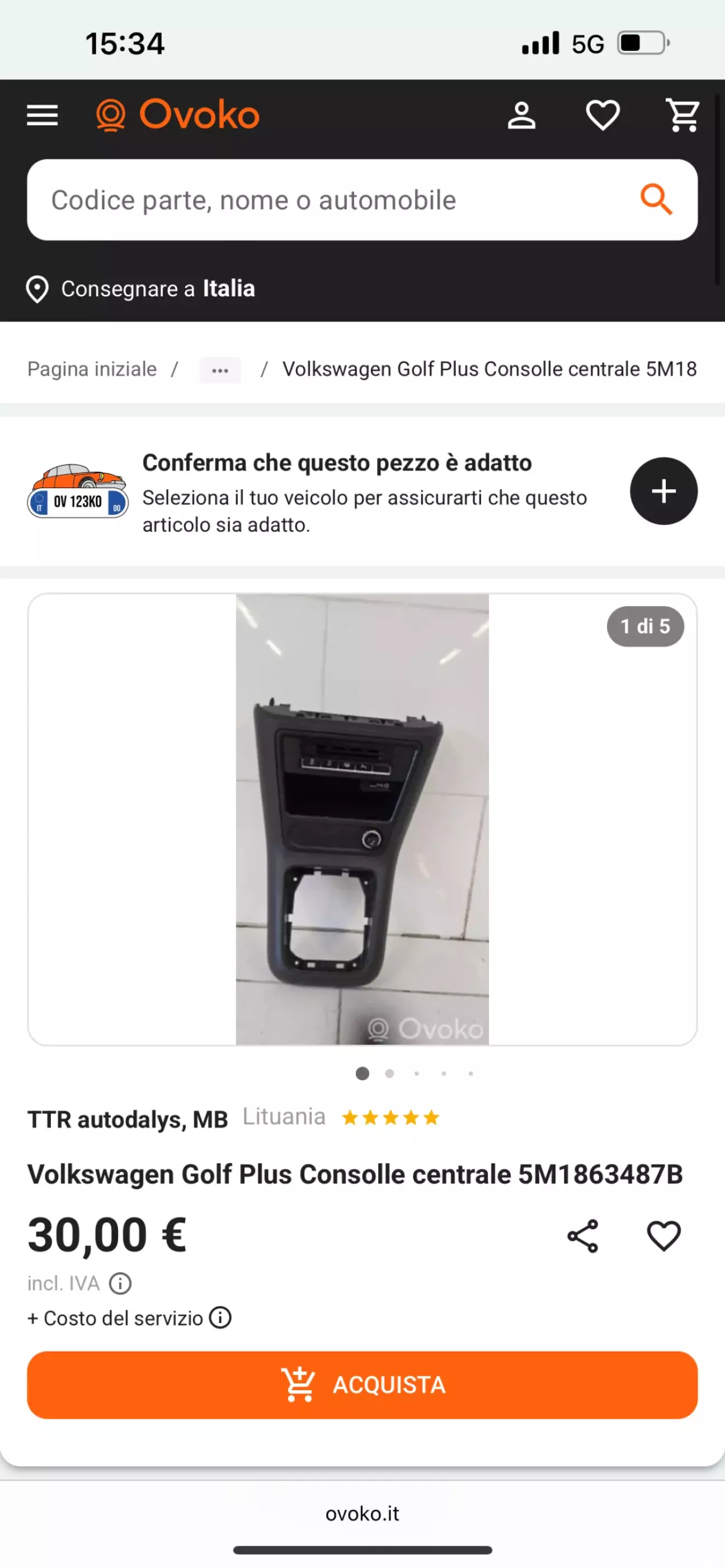Share this product listing

tap(582, 1236)
